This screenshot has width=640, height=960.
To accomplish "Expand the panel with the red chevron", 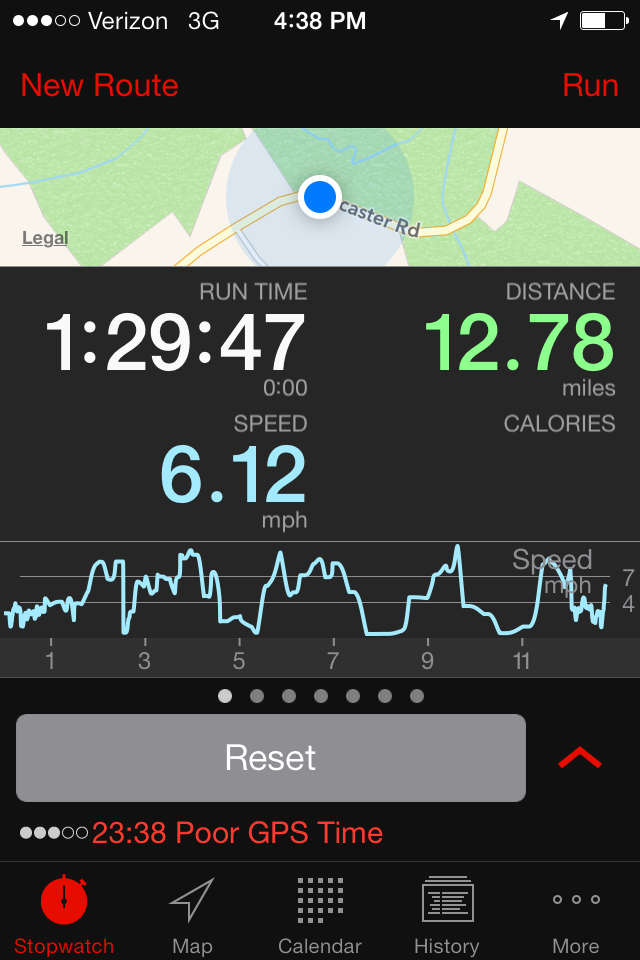I will pos(580,758).
